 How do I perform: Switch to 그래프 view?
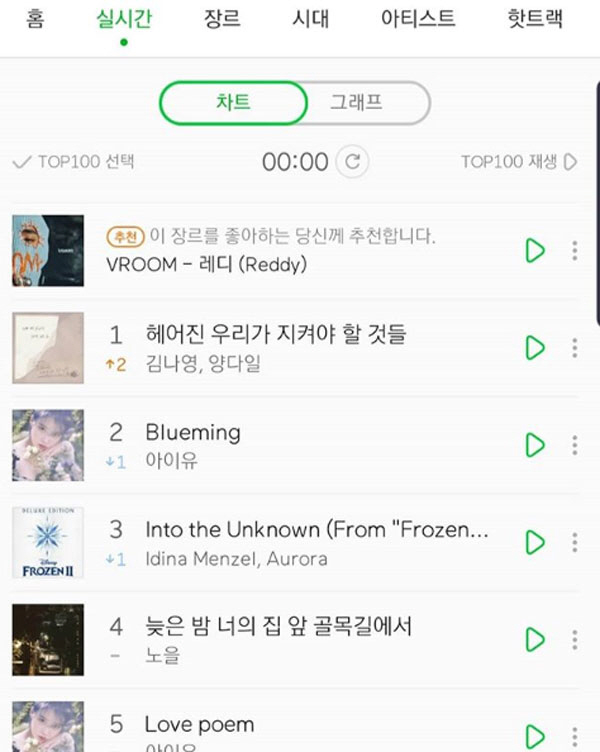356,103
